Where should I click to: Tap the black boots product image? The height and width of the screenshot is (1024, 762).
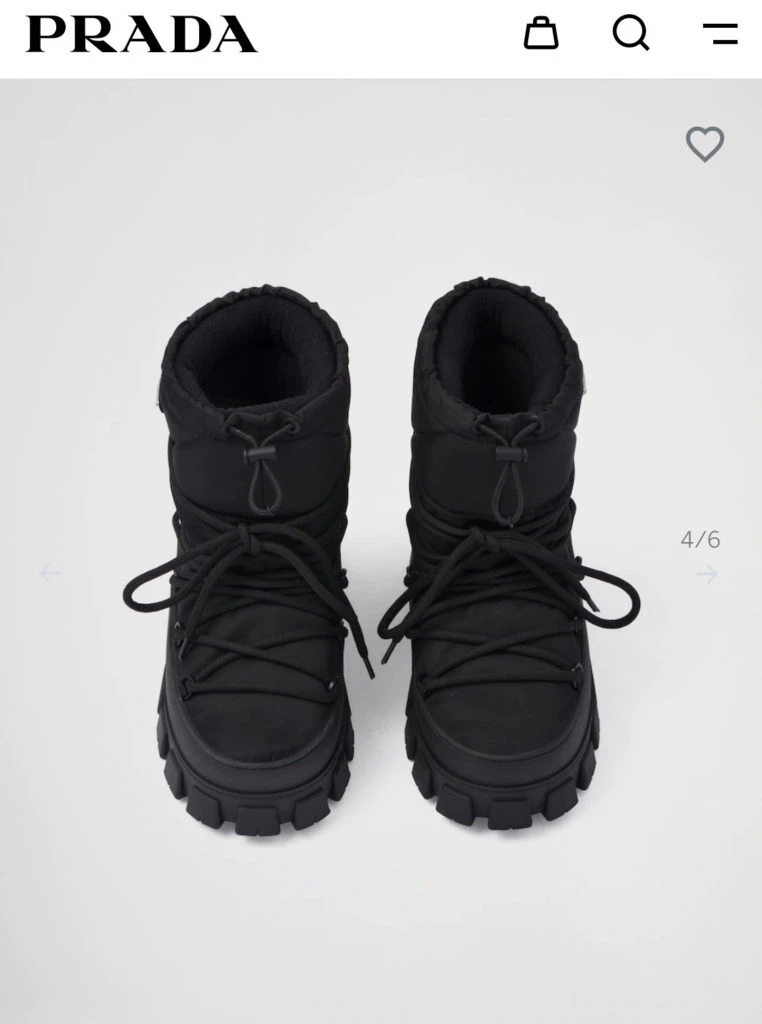coord(380,560)
